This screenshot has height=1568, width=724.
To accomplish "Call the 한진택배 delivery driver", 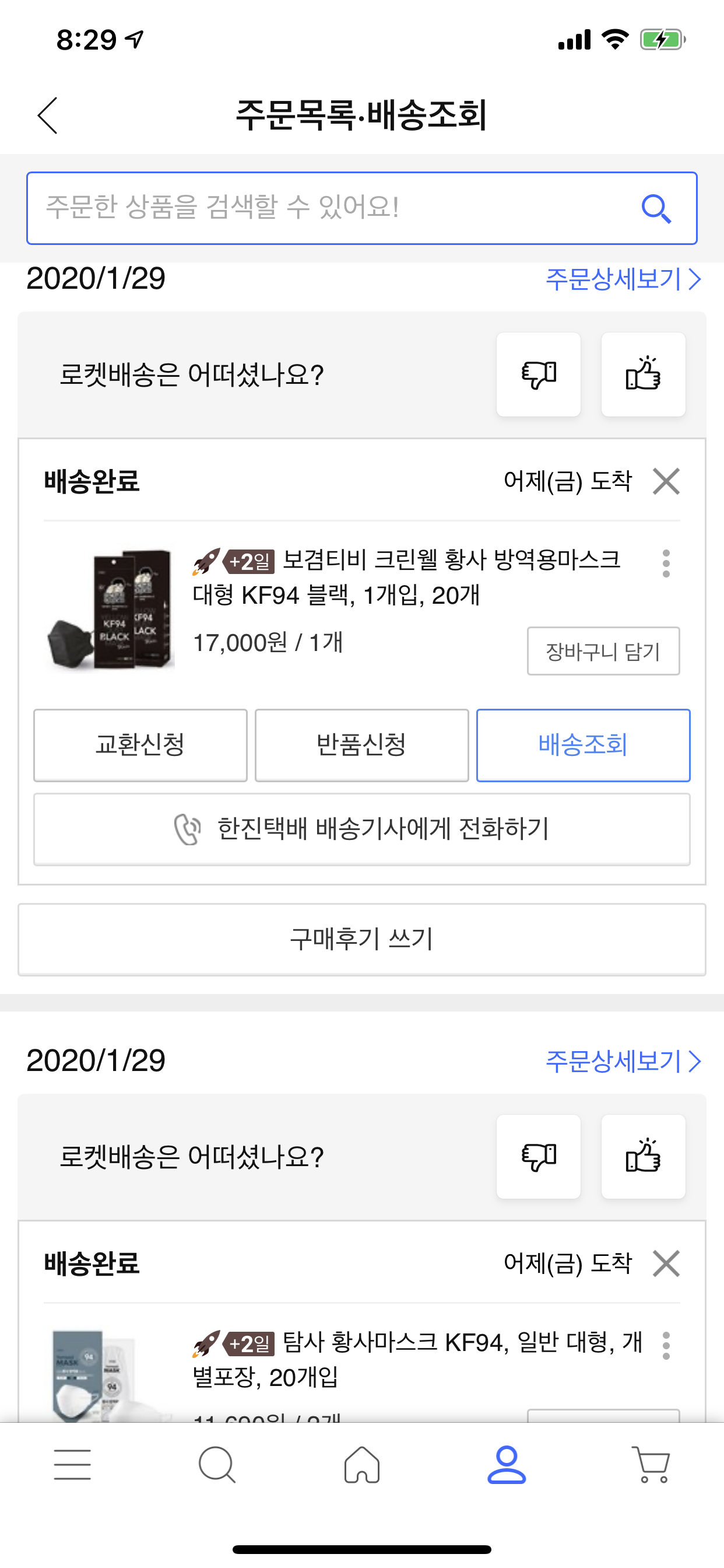I will point(361,829).
